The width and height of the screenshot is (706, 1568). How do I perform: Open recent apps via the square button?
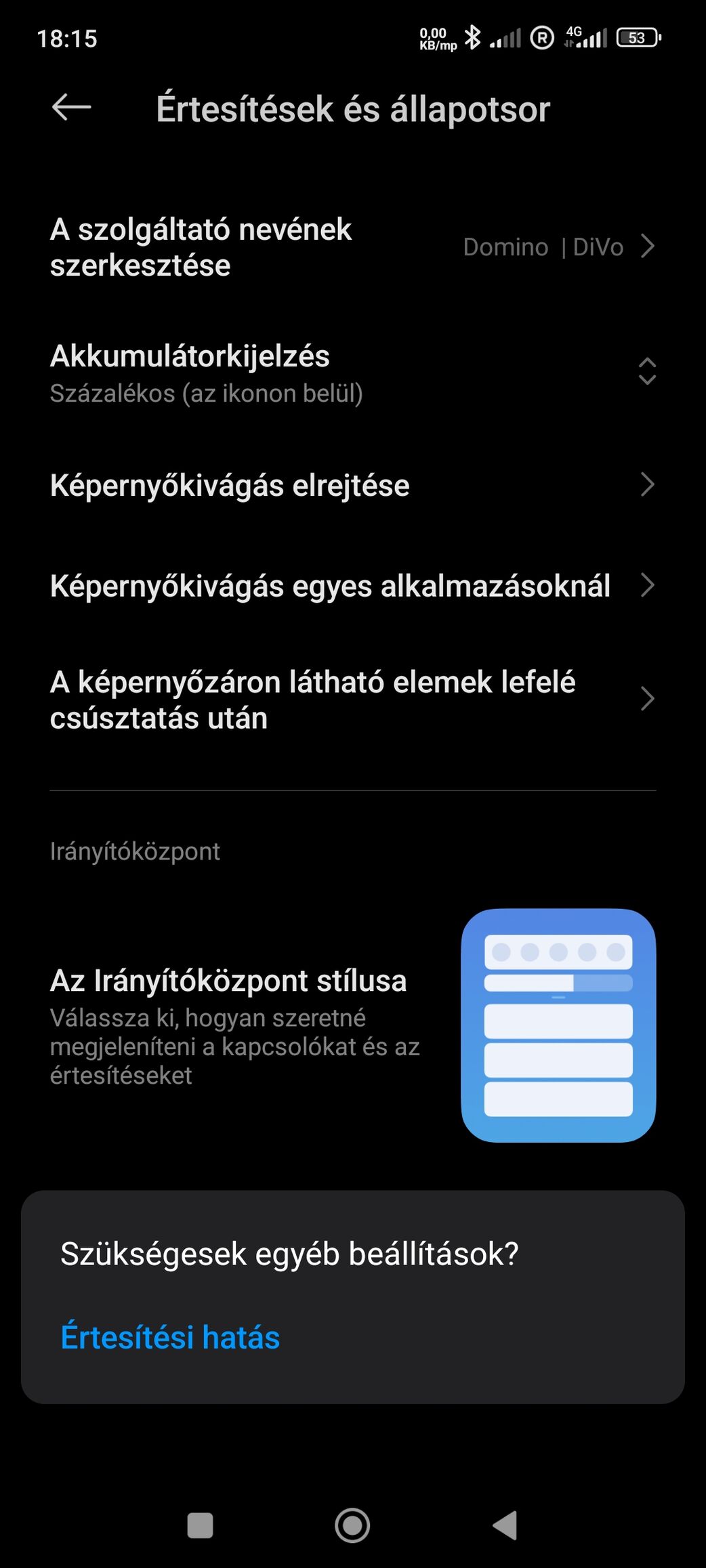tap(200, 1525)
